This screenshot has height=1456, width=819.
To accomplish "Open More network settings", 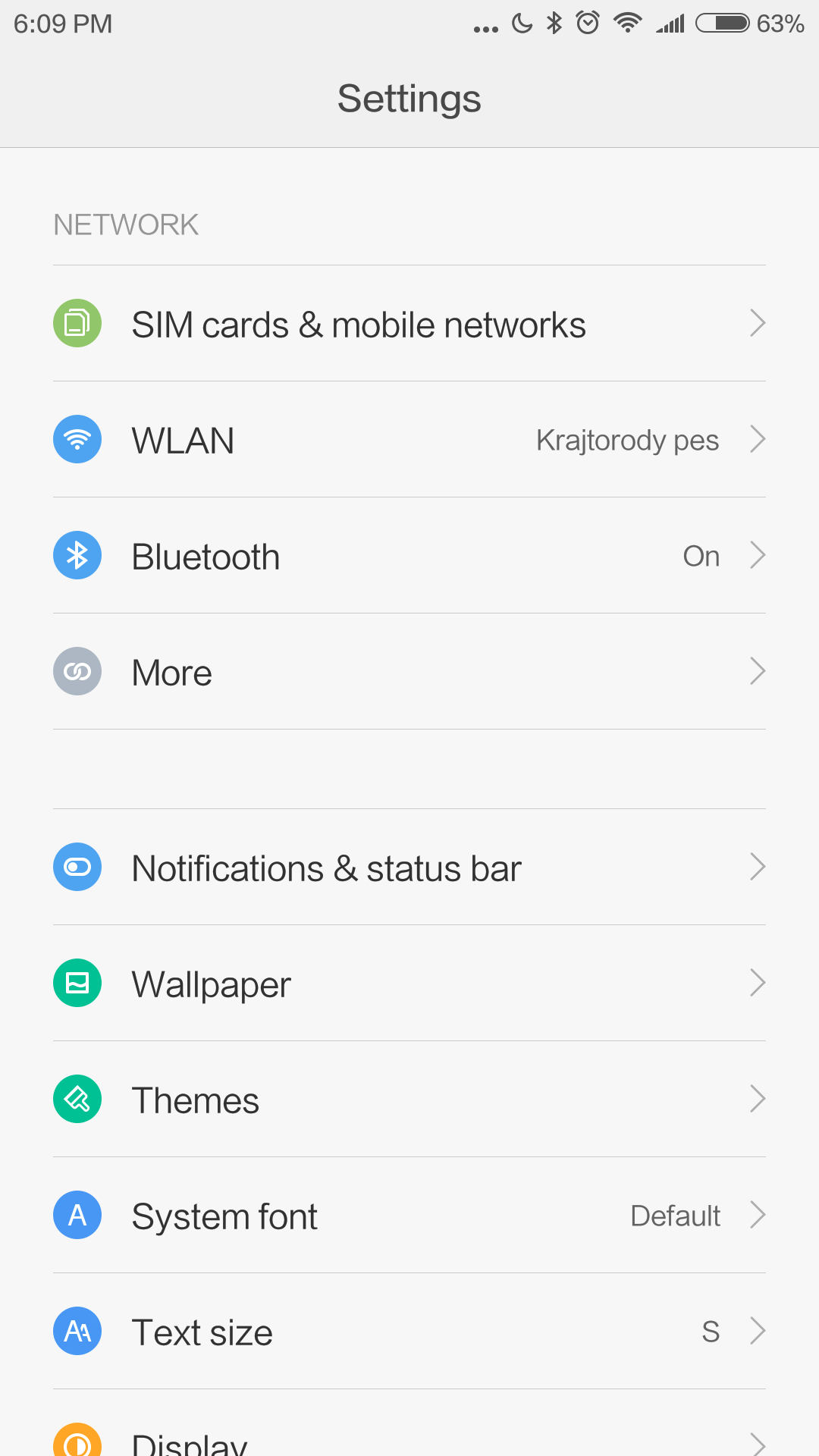I will pos(409,671).
